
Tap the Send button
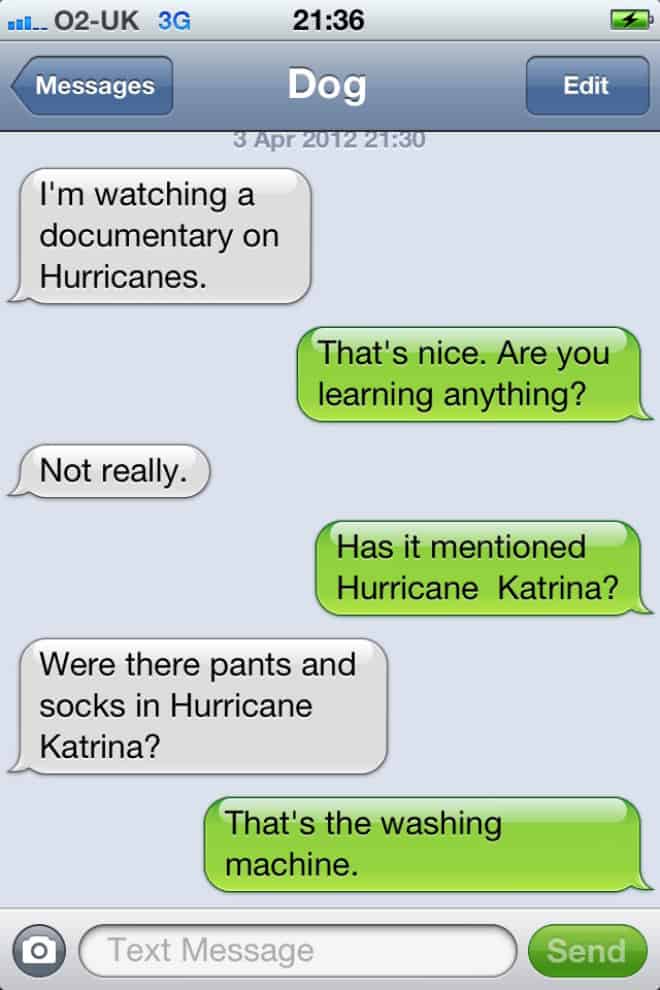tap(586, 949)
